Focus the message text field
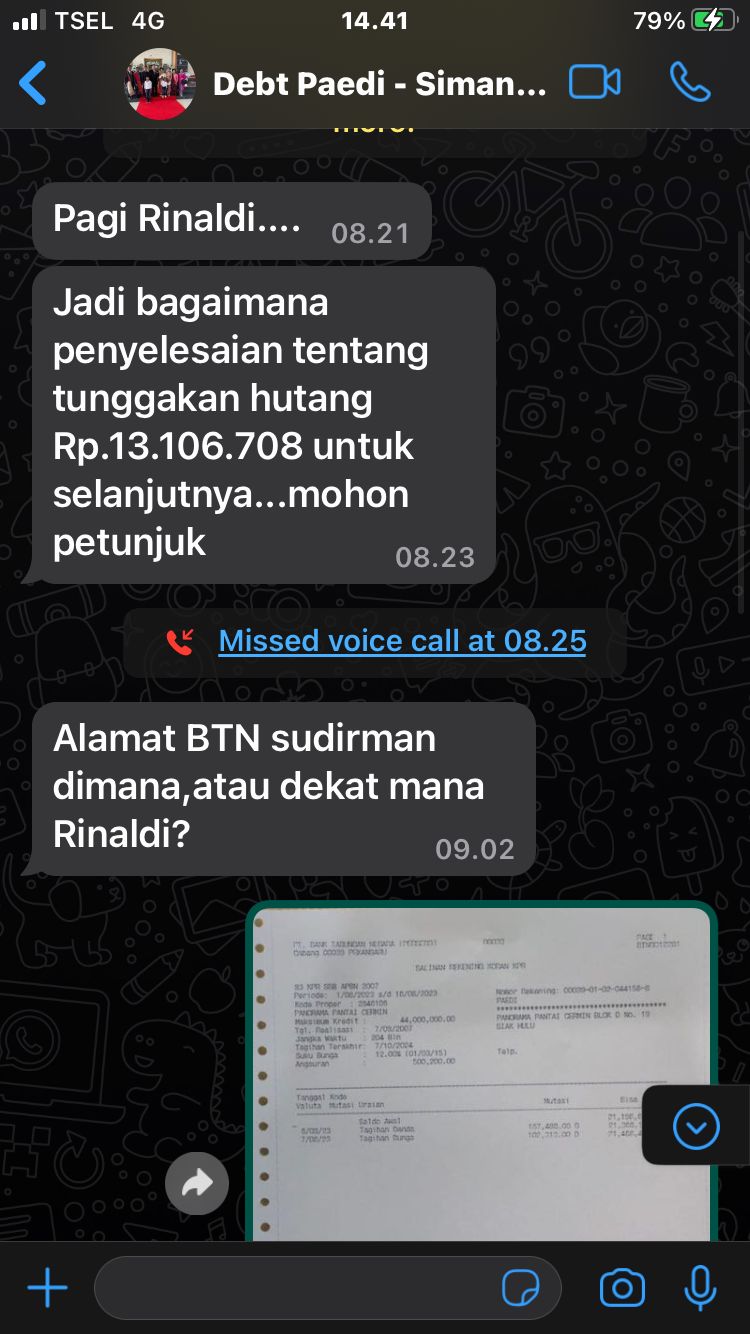This screenshot has height=1334, width=750. [x=295, y=1288]
